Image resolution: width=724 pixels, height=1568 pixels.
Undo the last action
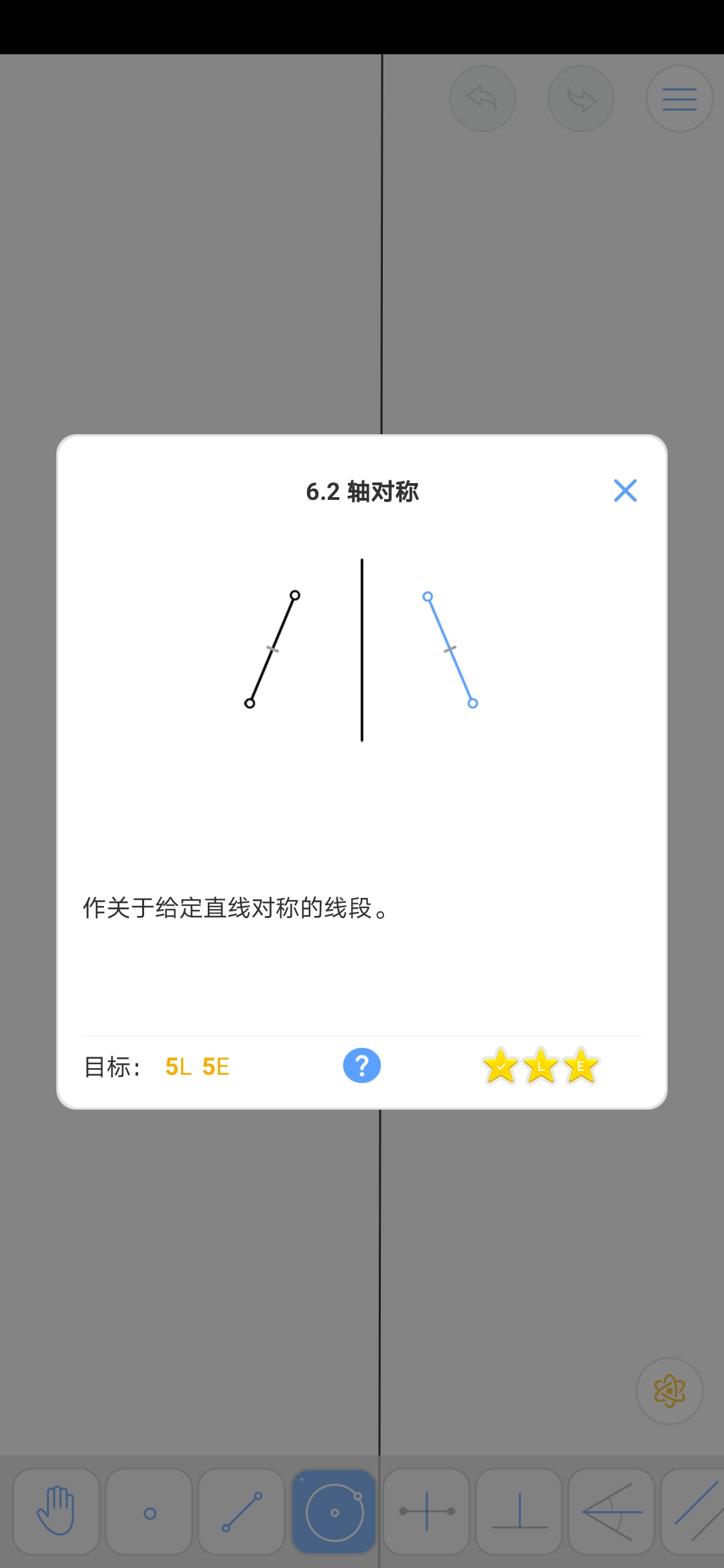(483, 99)
